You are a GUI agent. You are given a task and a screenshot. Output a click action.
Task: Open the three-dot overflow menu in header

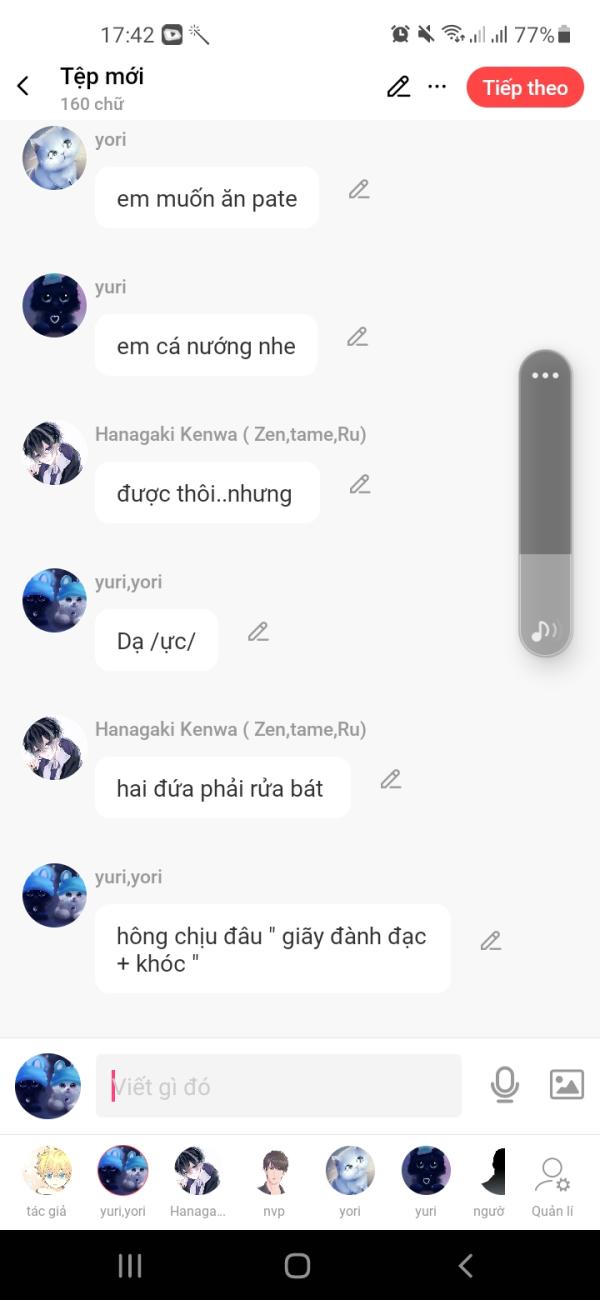437,87
